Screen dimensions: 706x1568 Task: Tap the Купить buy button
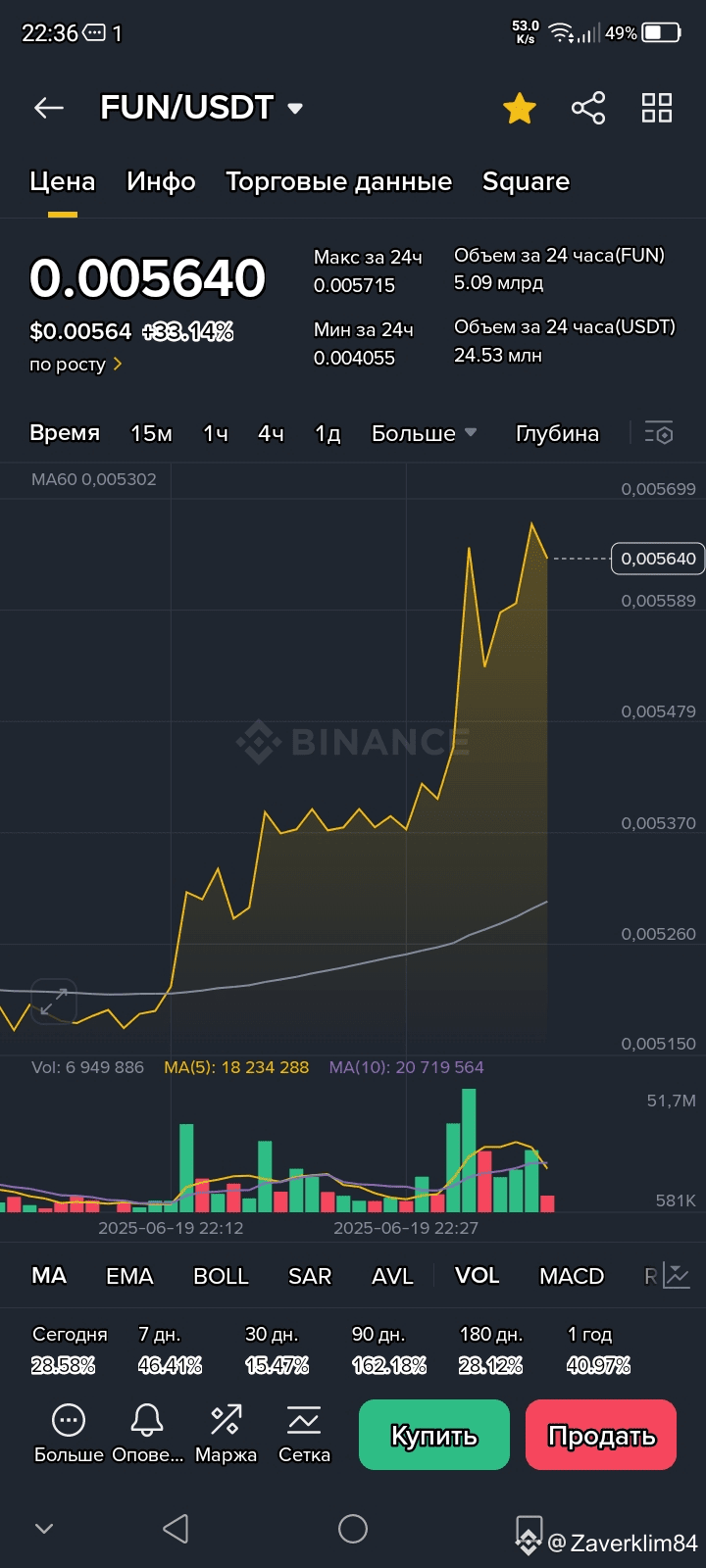pyautogui.click(x=434, y=1435)
